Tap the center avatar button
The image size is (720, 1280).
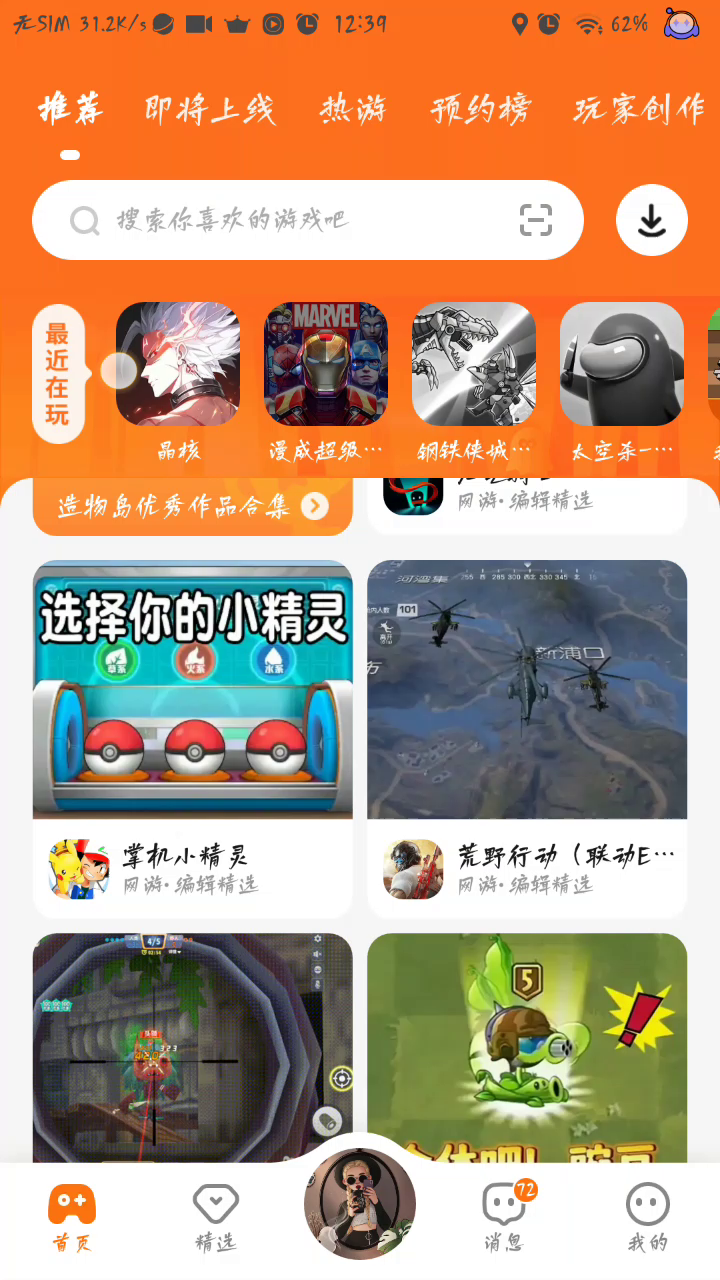pos(360,1203)
